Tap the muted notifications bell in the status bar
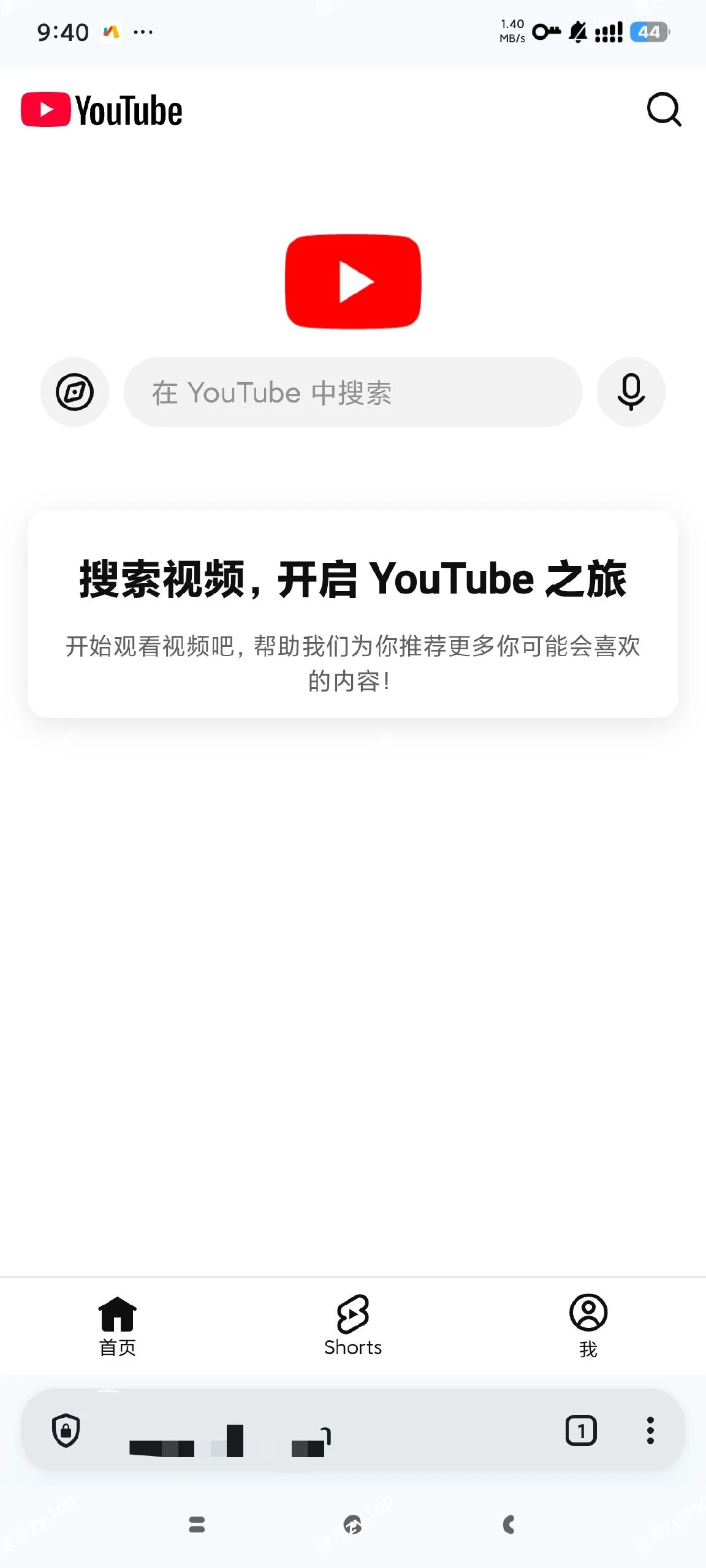 click(577, 31)
